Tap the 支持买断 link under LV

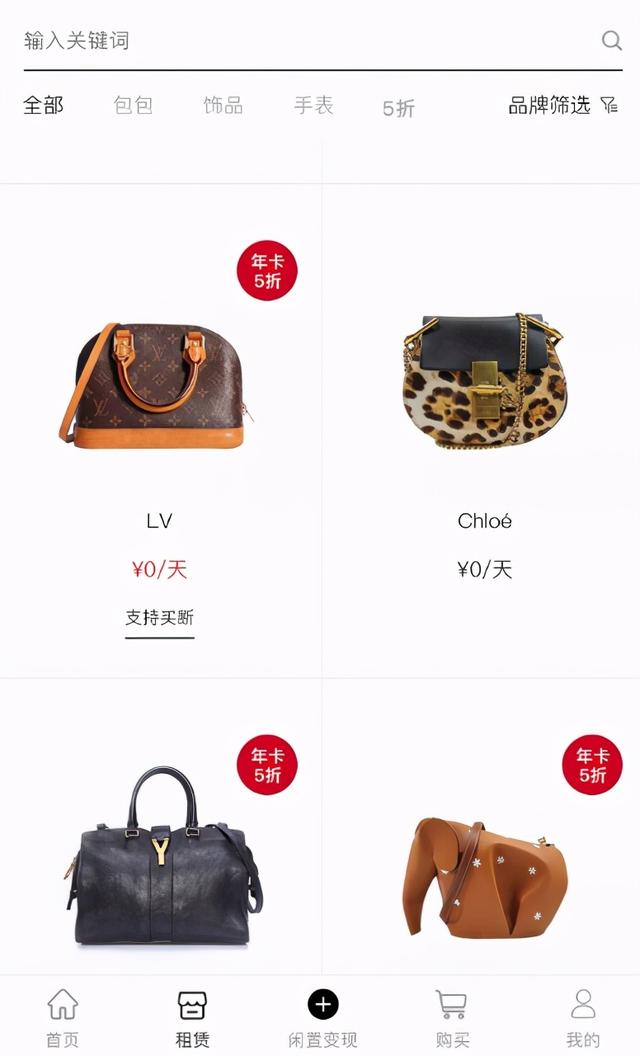[159, 618]
